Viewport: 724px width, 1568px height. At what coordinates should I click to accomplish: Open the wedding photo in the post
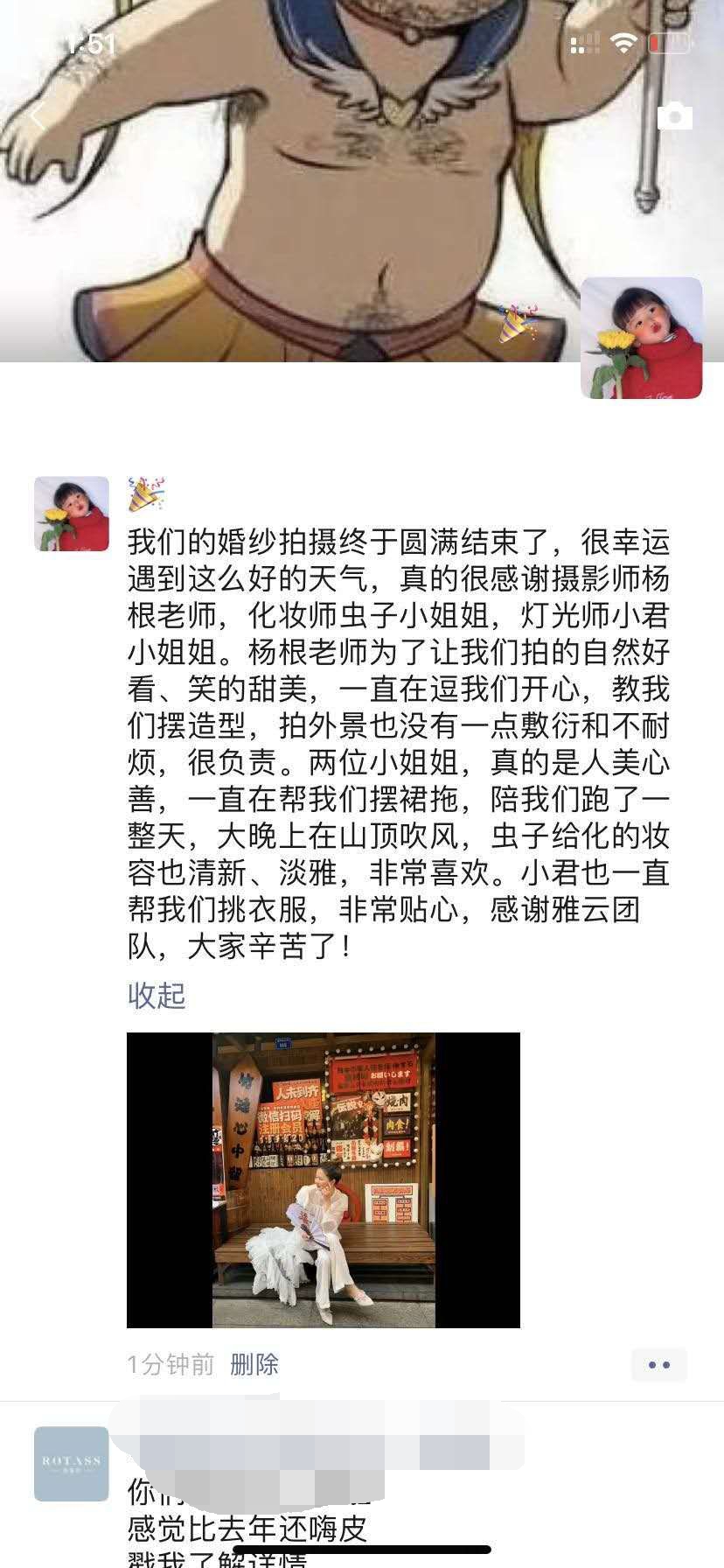(324, 1179)
